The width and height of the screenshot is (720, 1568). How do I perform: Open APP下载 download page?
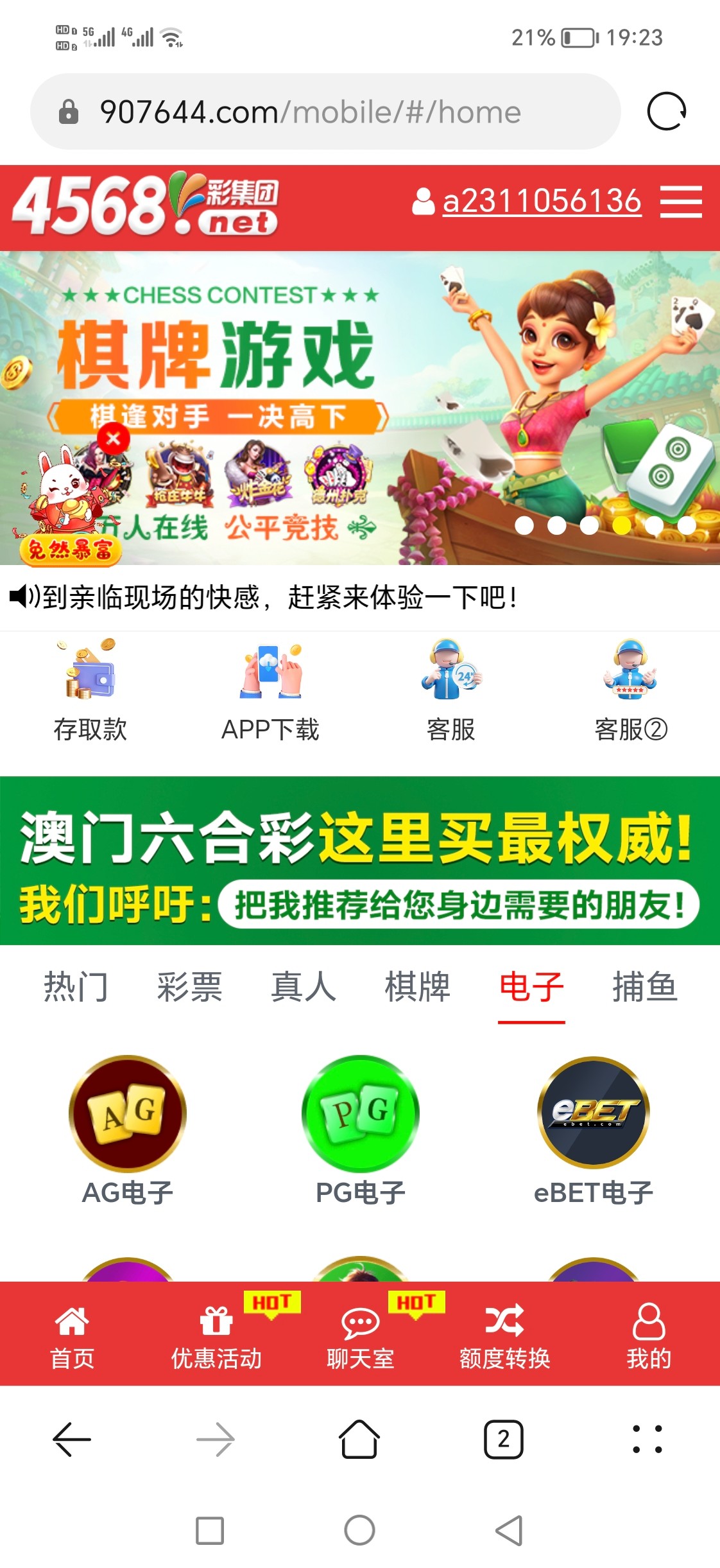(270, 690)
